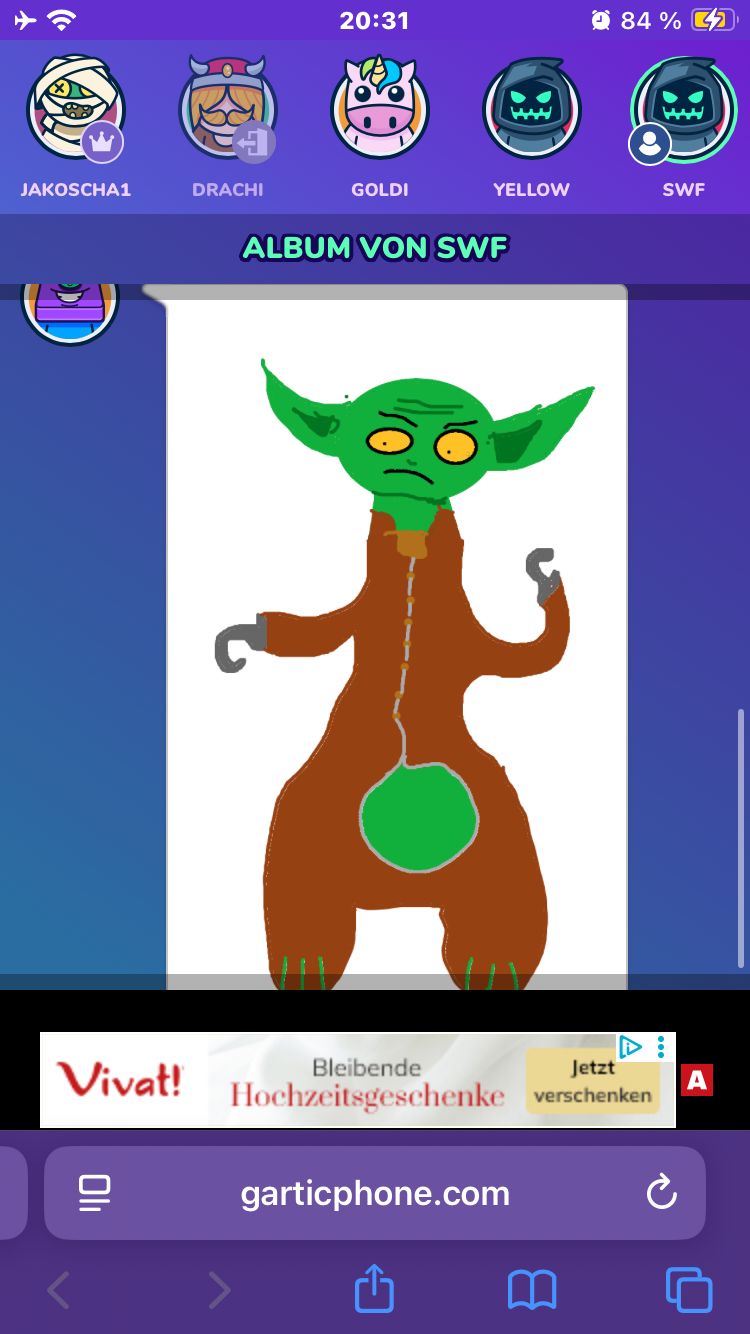Open the AdChoices info icon

tap(630, 1047)
